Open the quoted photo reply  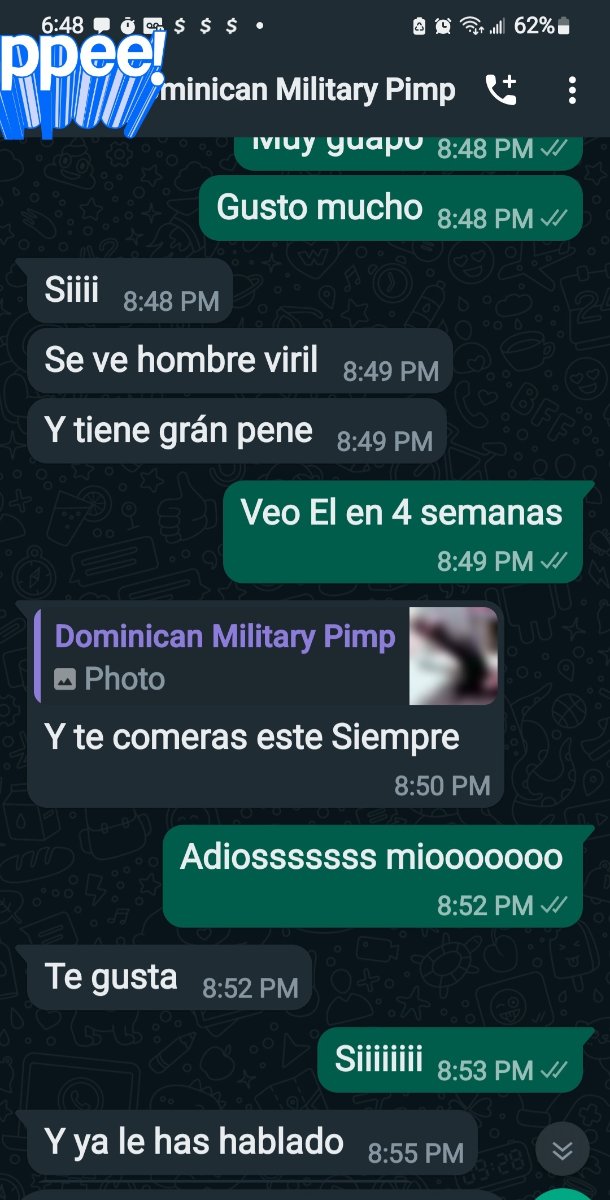[265, 656]
